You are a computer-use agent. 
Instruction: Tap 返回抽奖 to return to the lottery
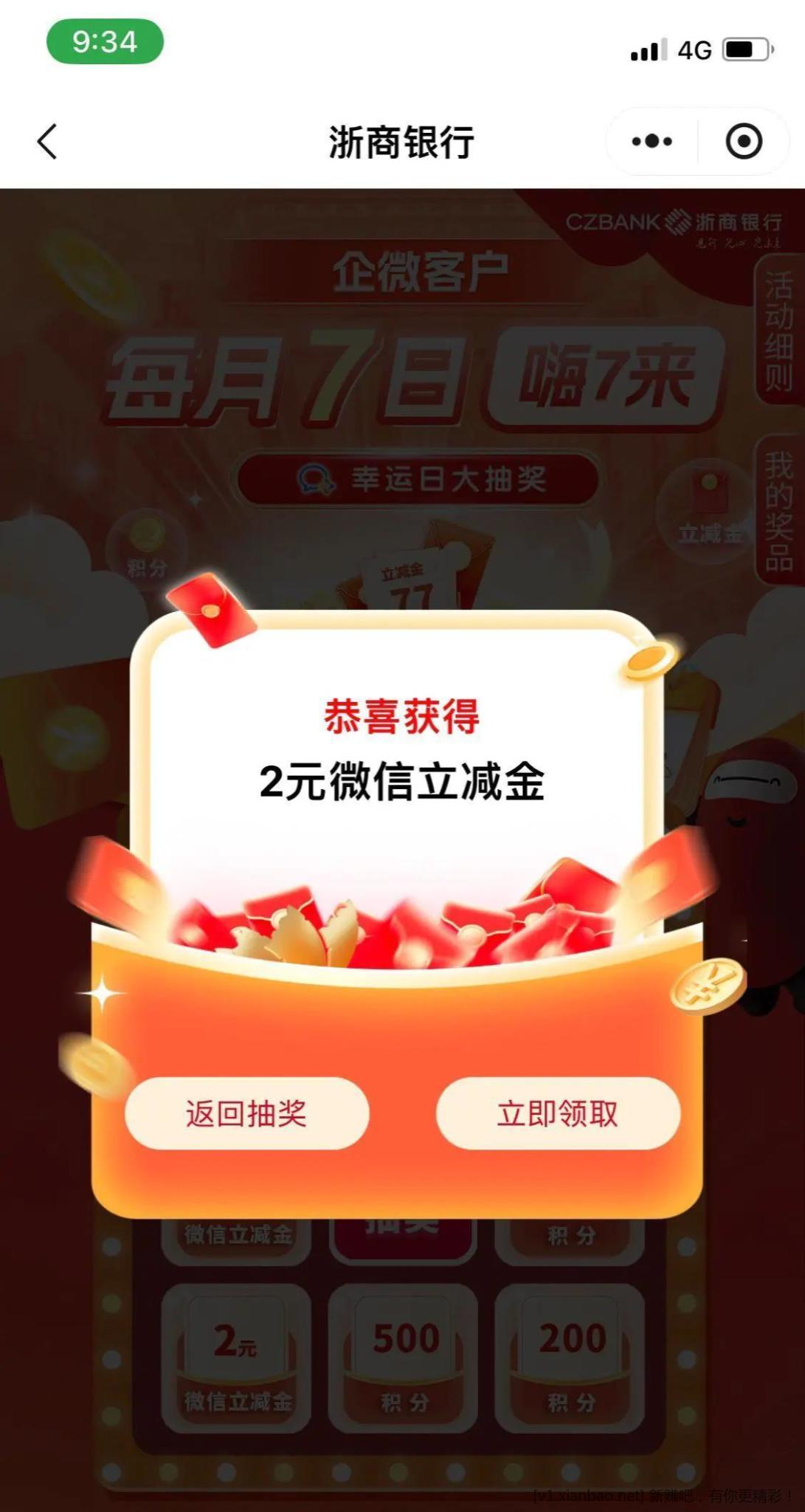click(x=246, y=1113)
